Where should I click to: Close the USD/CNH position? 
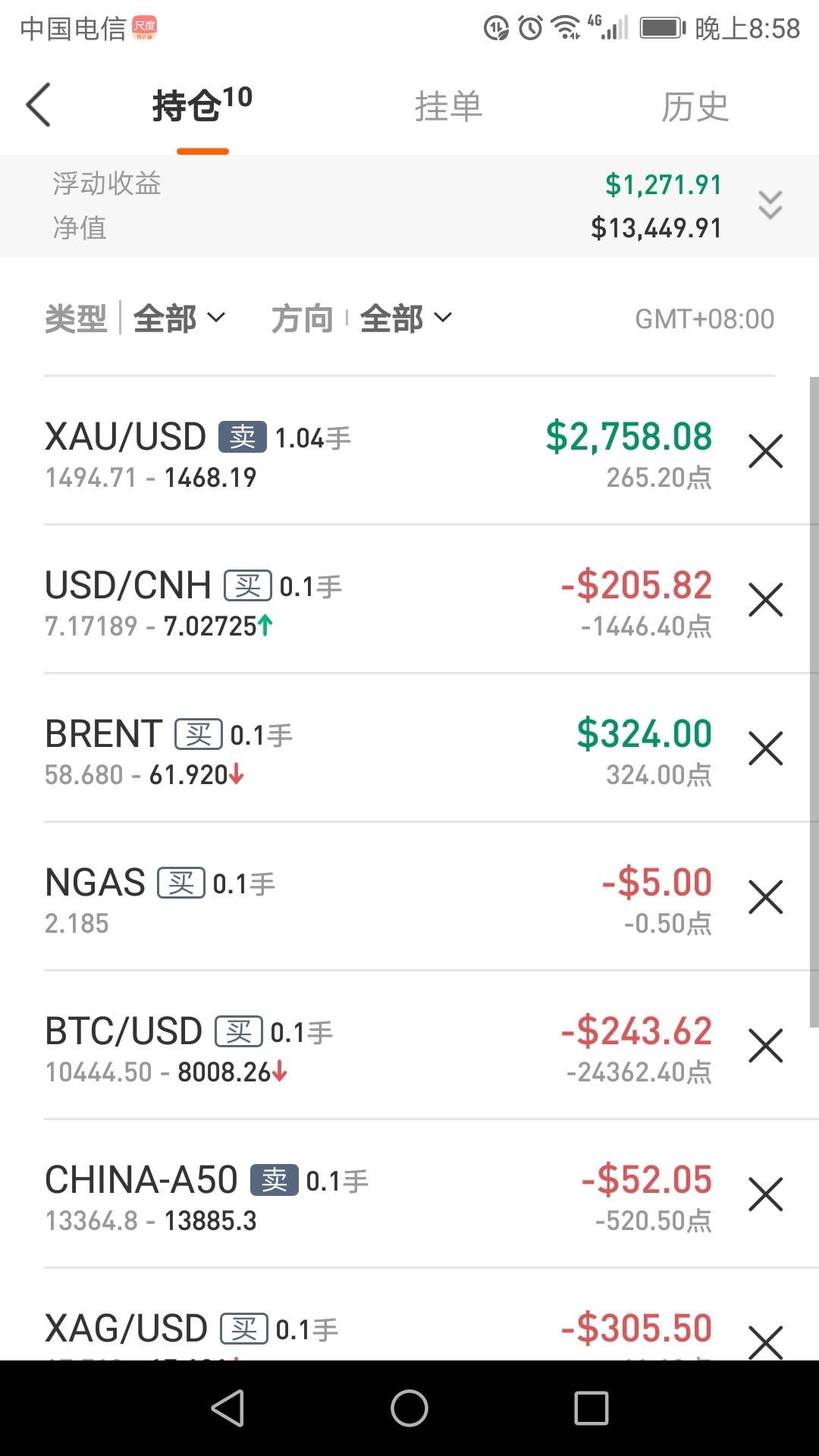(766, 601)
